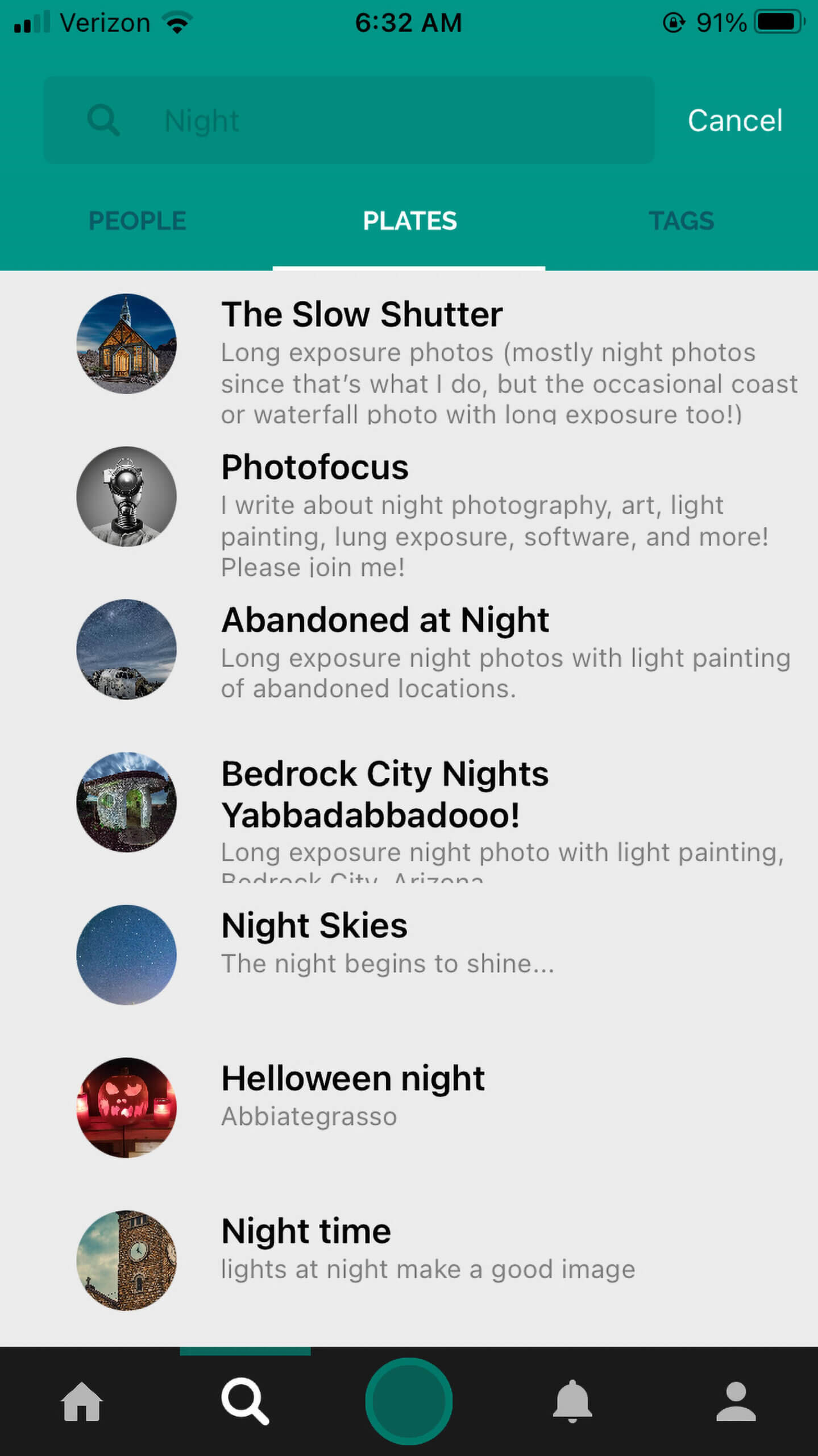818x1456 pixels.
Task: Tap the round green center button
Action: pos(409,1401)
